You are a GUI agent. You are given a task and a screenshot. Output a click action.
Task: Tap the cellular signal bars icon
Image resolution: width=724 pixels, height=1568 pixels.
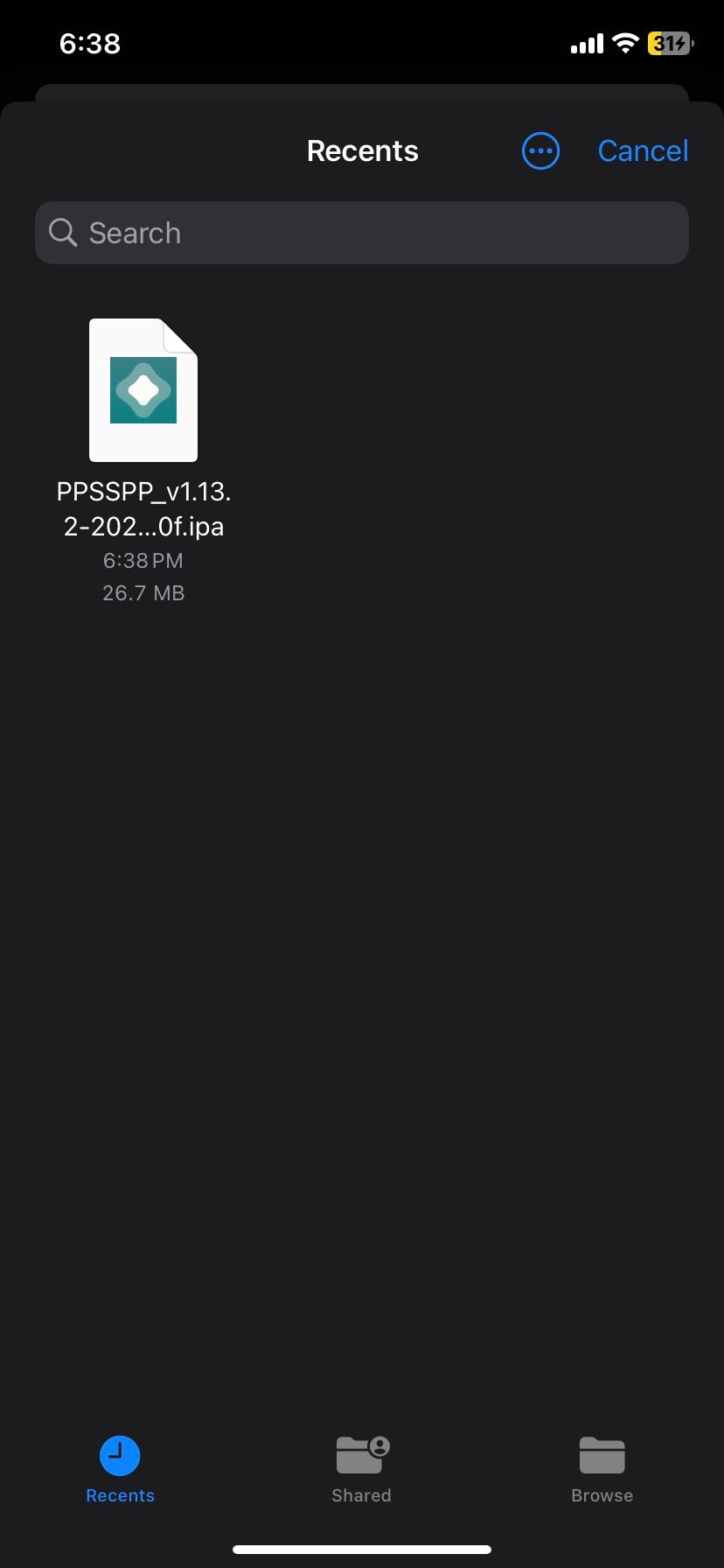coord(586,43)
